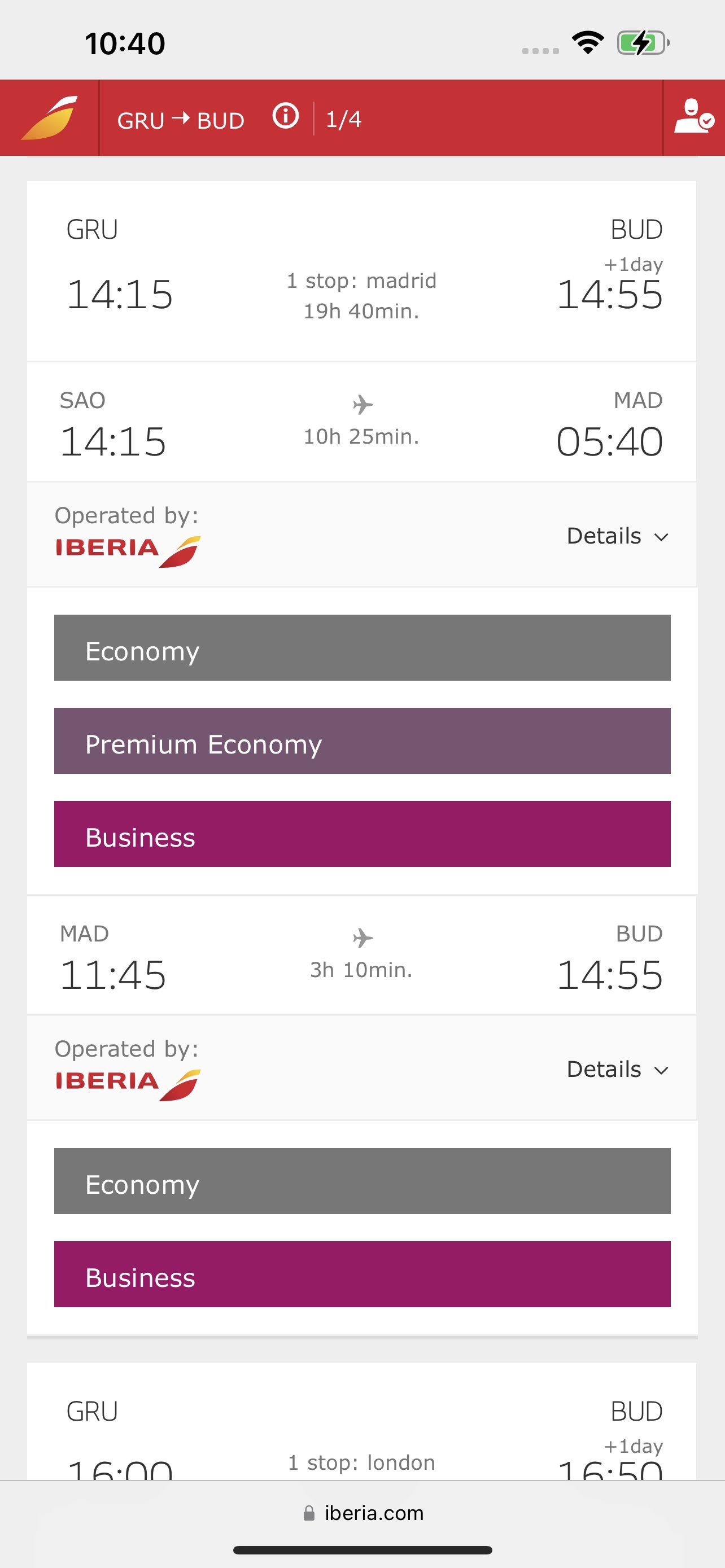Choose Premium Economy fare
The width and height of the screenshot is (725, 1568).
(x=362, y=741)
